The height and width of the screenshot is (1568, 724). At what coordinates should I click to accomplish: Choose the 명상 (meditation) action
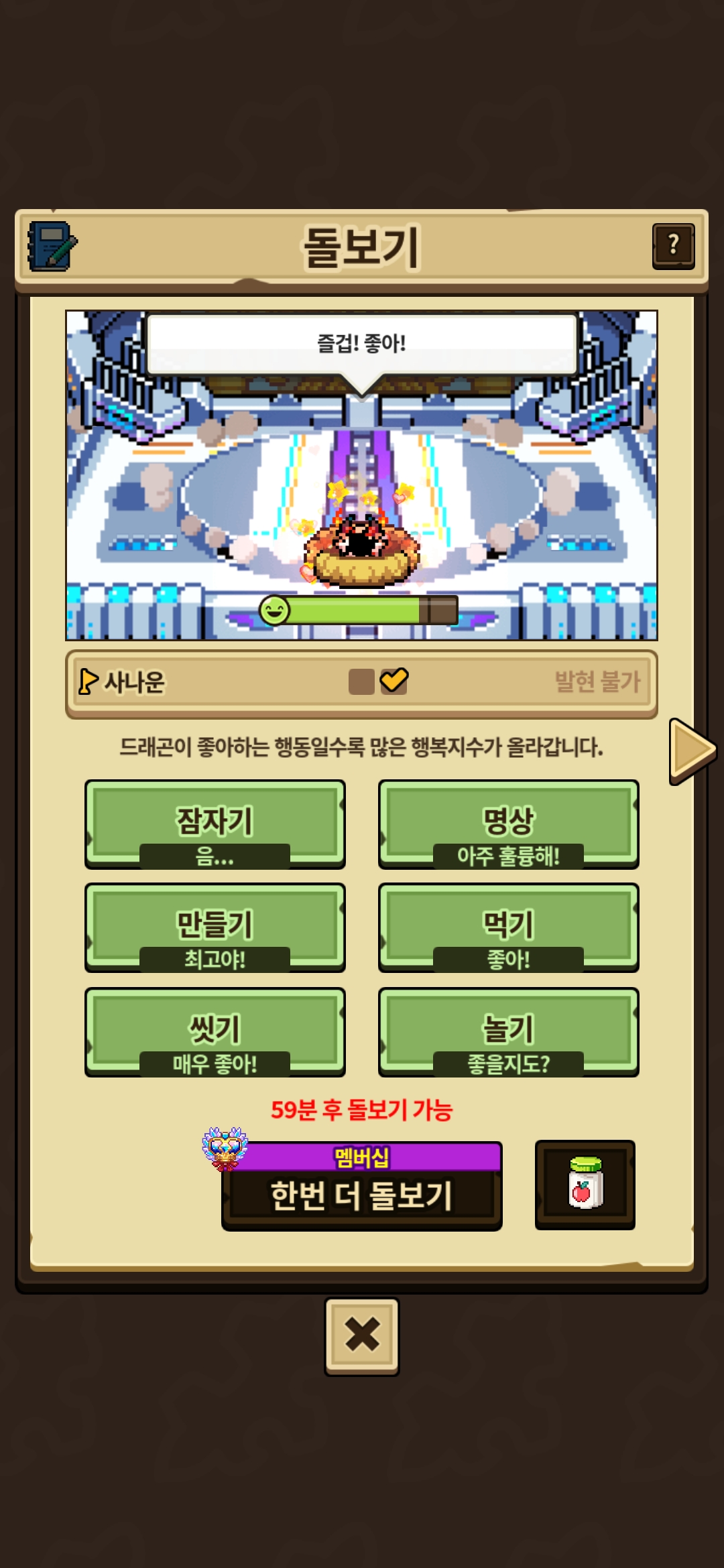508,825
